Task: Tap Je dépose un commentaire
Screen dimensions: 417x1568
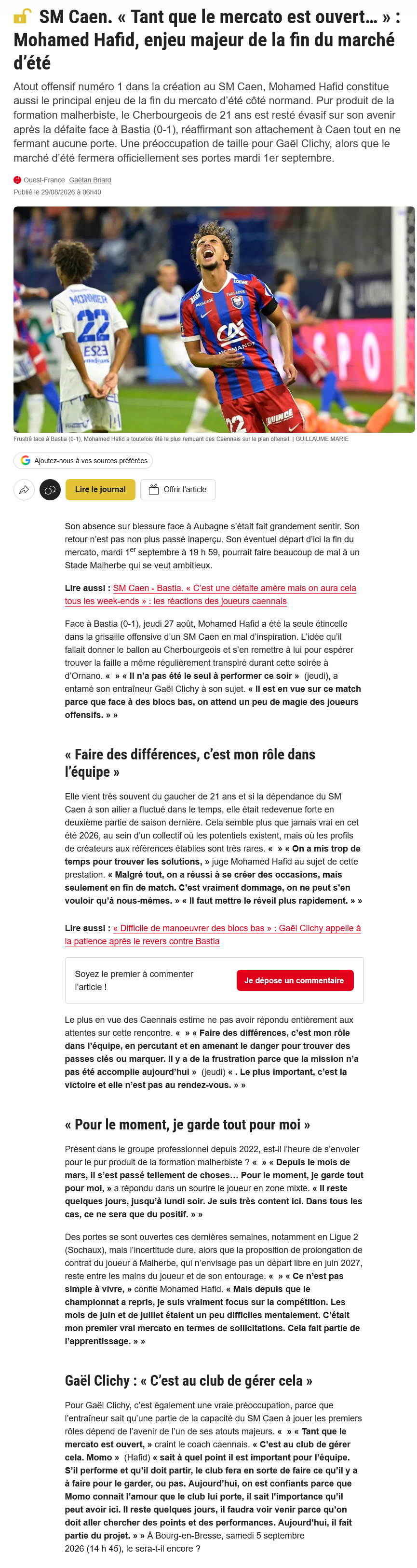Action: click(295, 980)
